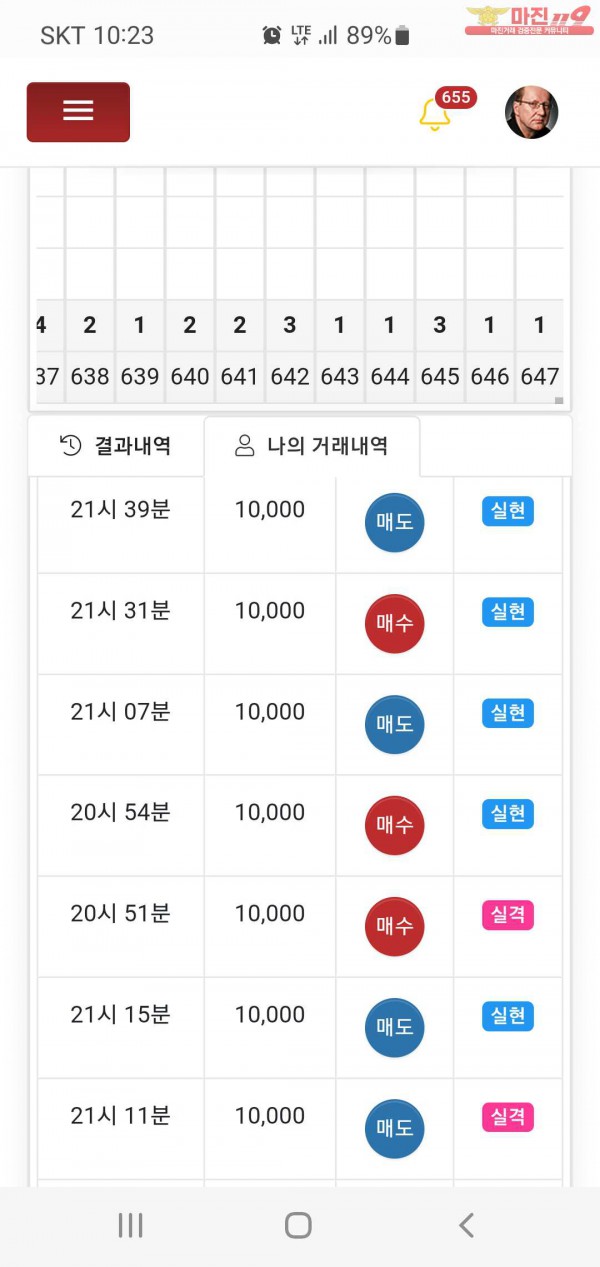Tap the system home button
The height and width of the screenshot is (1267, 600).
(x=298, y=1225)
